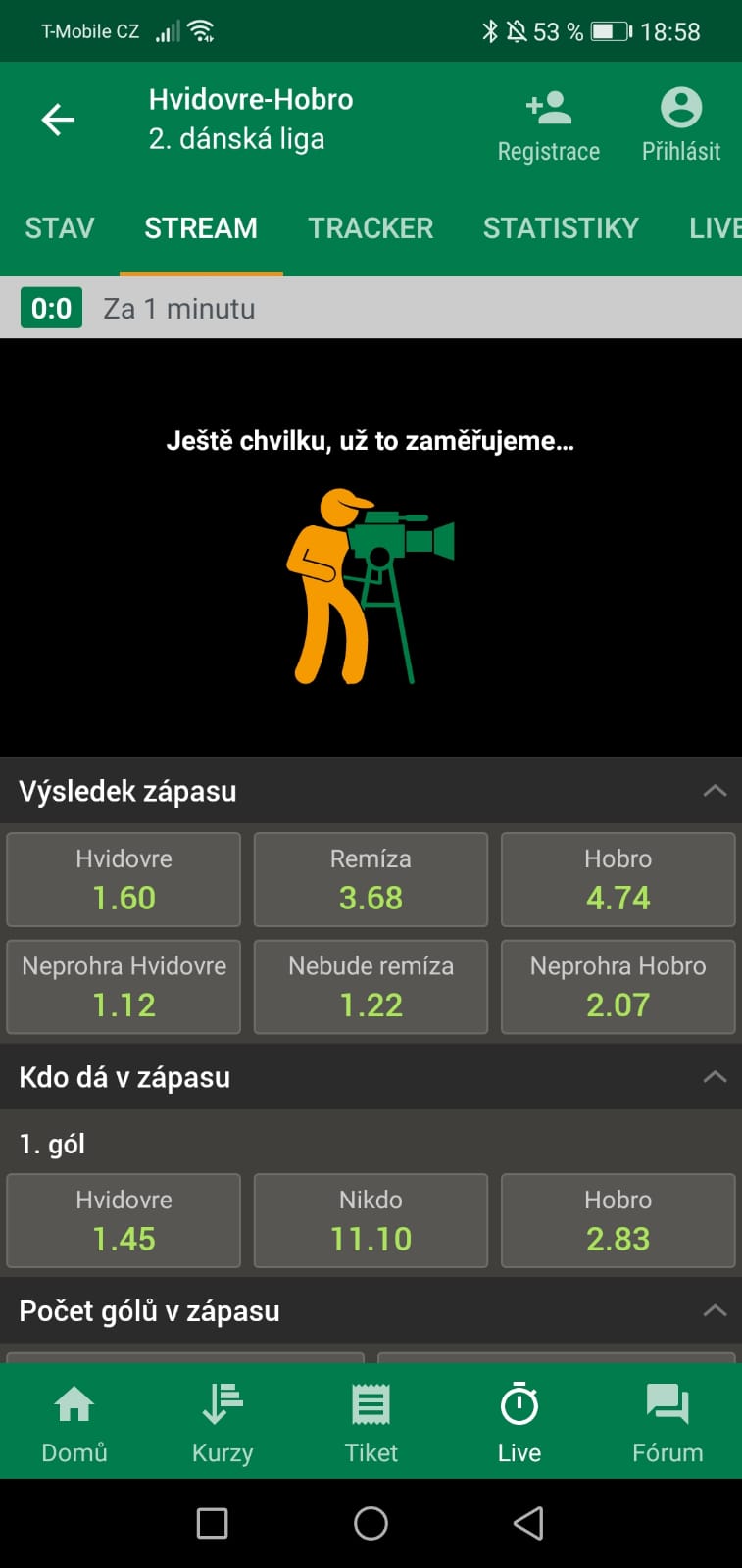Open the Registrace sign-up page
742x1568 pixels.
coord(549,125)
